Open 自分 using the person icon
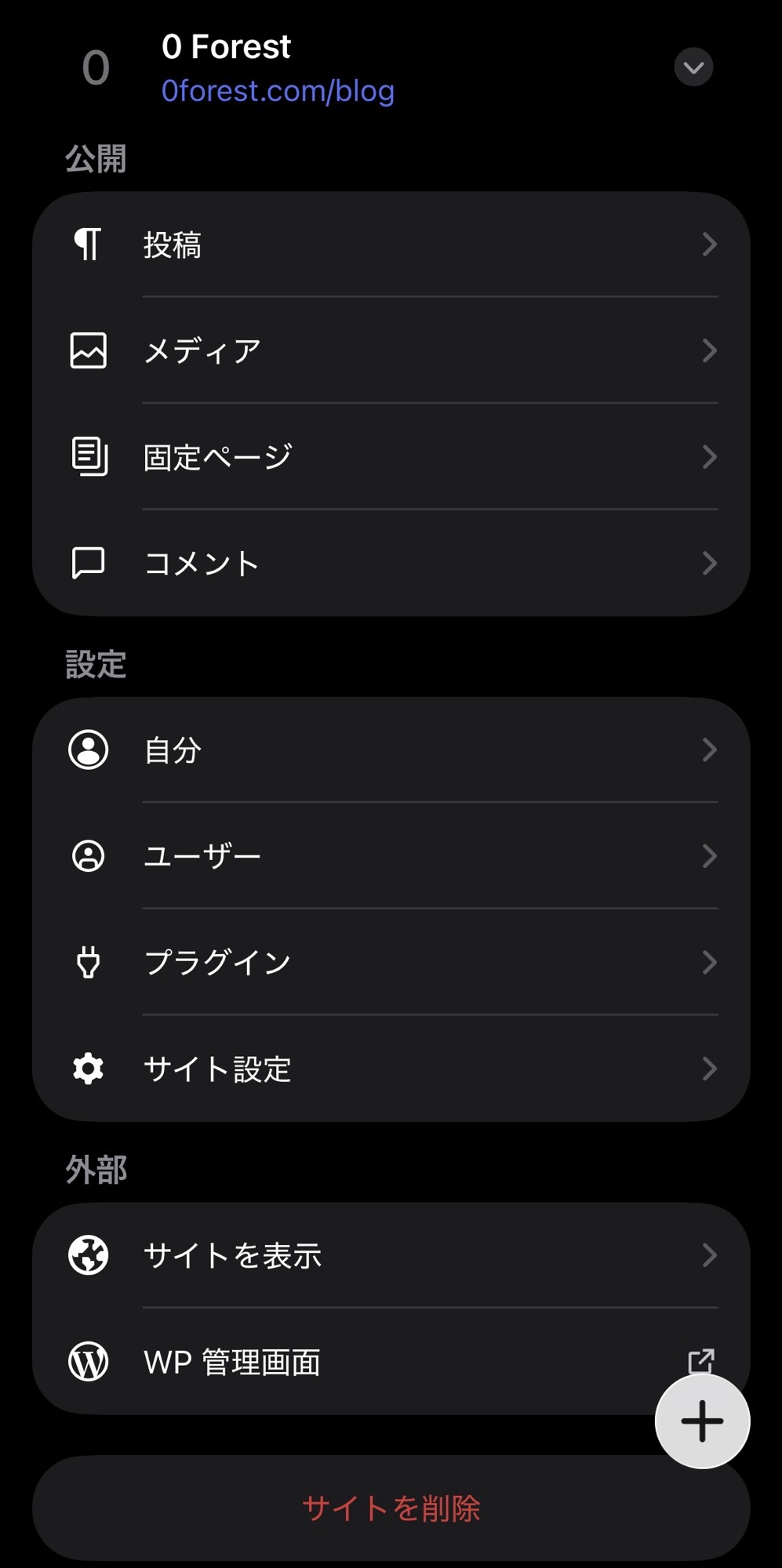Viewport: 782px width, 1568px height. tap(87, 750)
